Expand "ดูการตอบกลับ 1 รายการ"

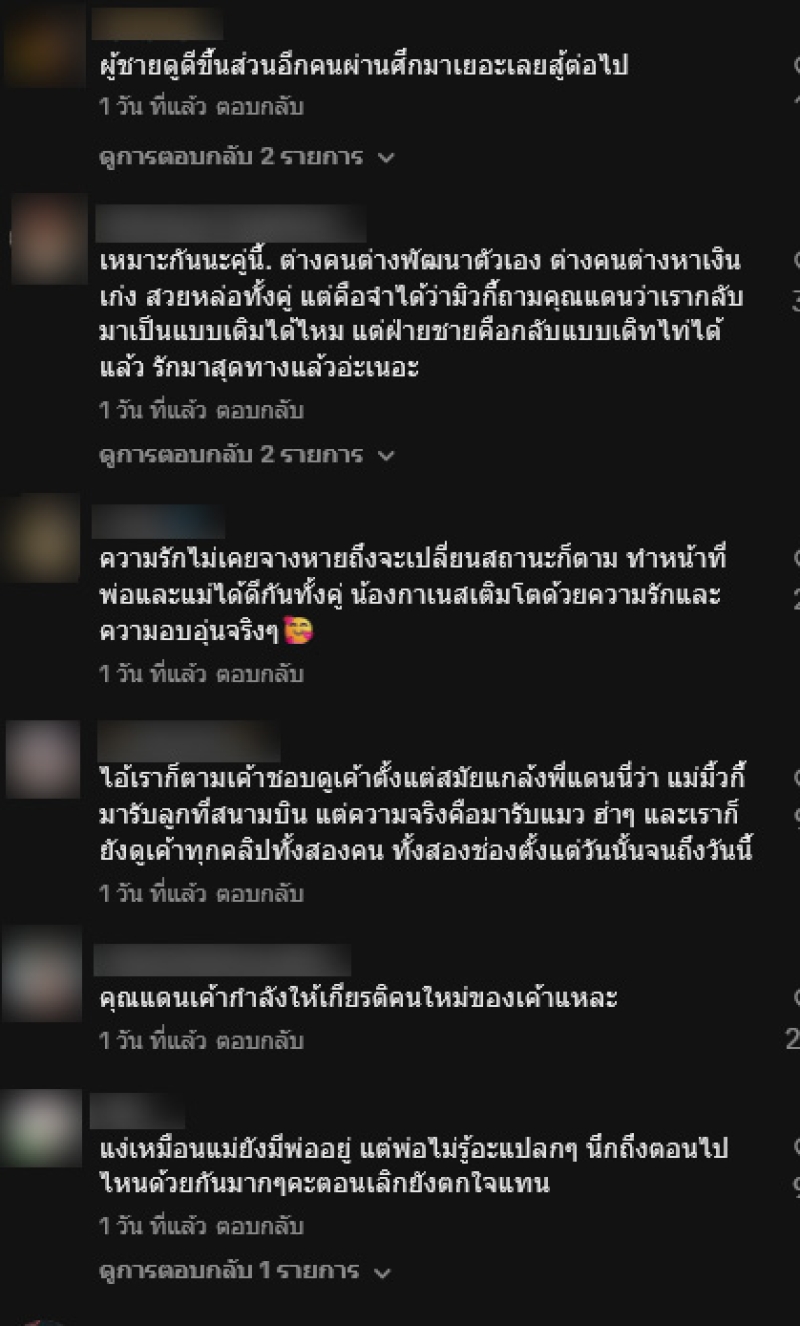(x=244, y=1272)
